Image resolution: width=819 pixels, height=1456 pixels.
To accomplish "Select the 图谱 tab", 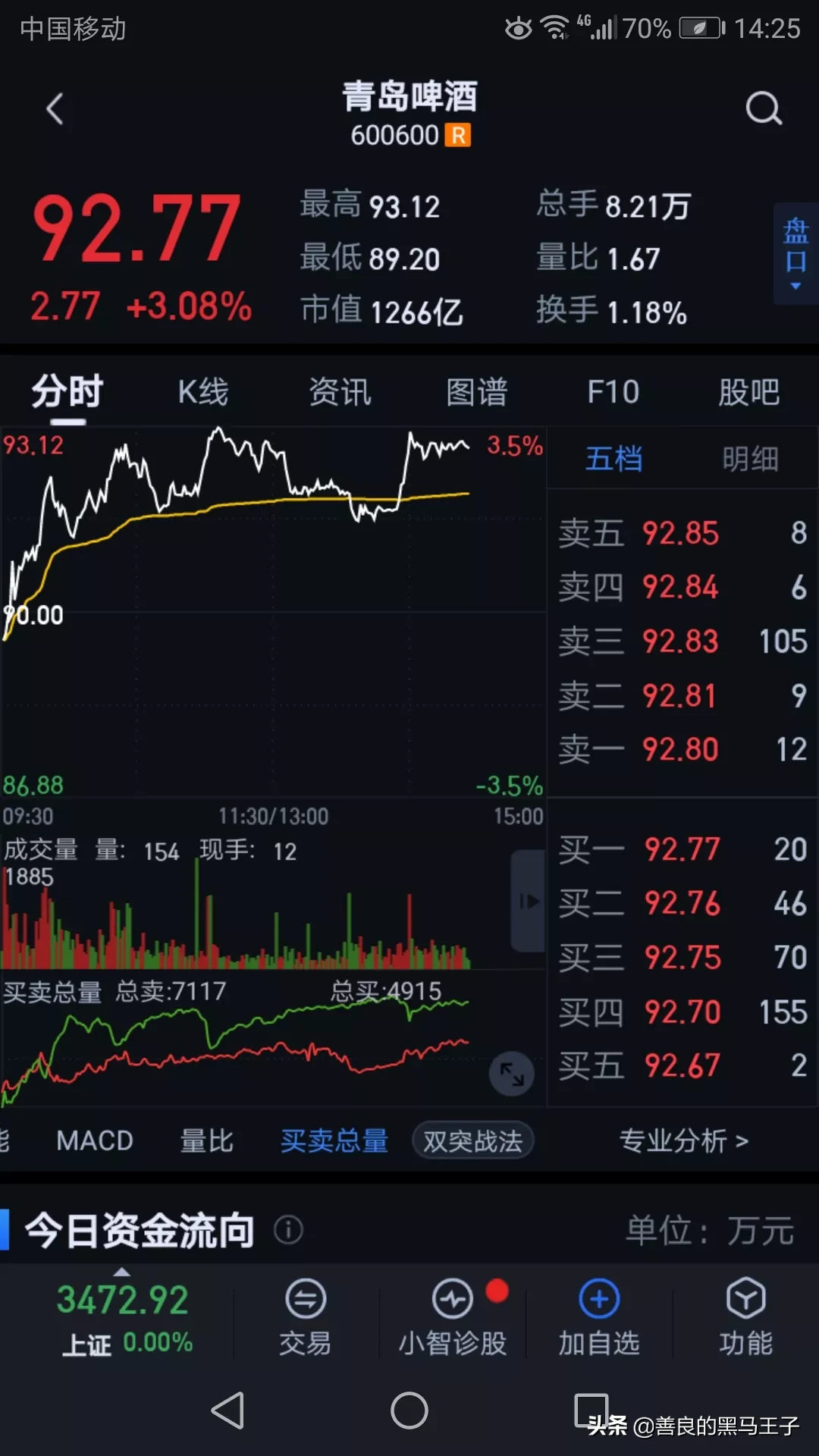I will tap(476, 393).
